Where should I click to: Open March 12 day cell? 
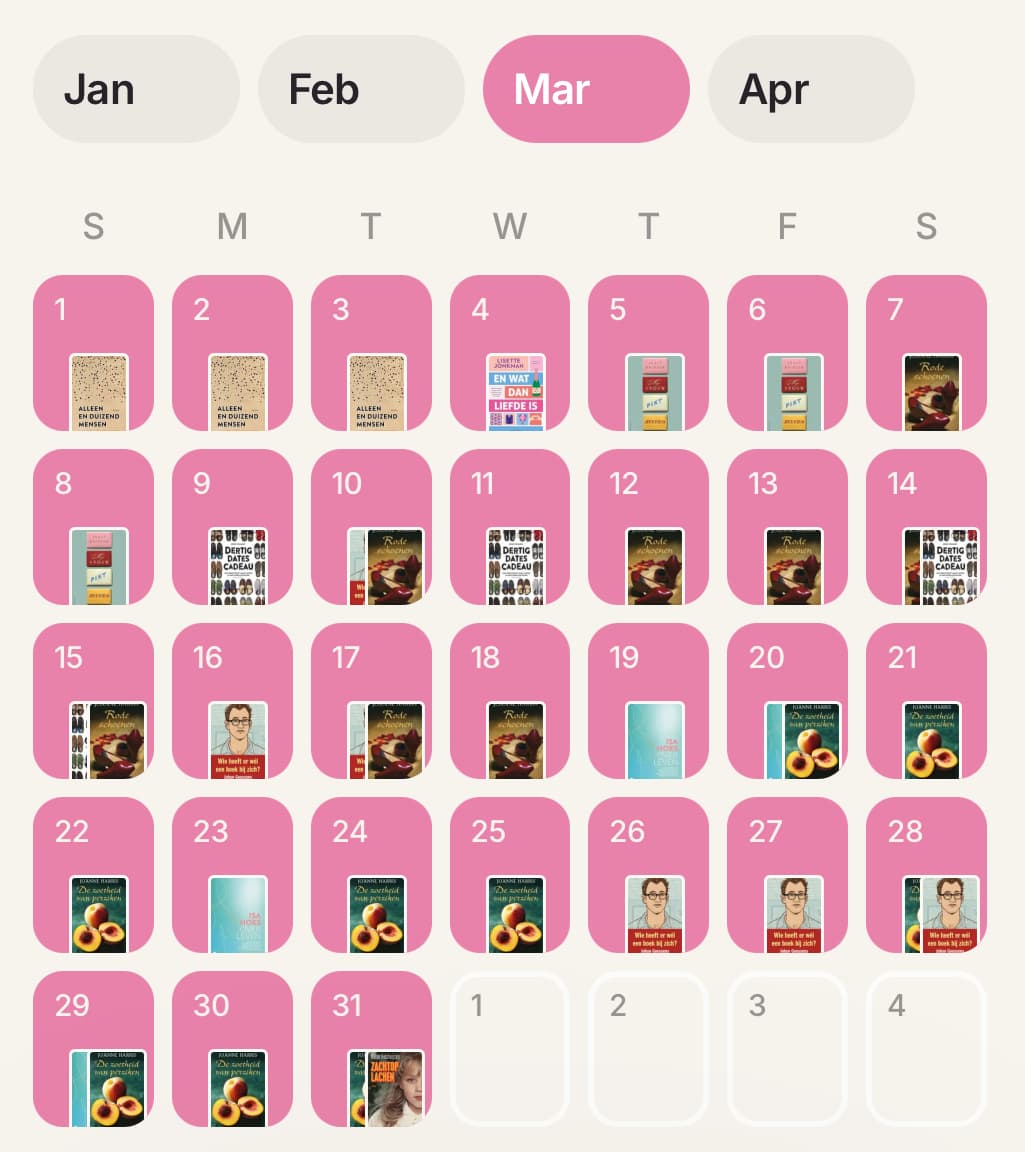coord(648,527)
